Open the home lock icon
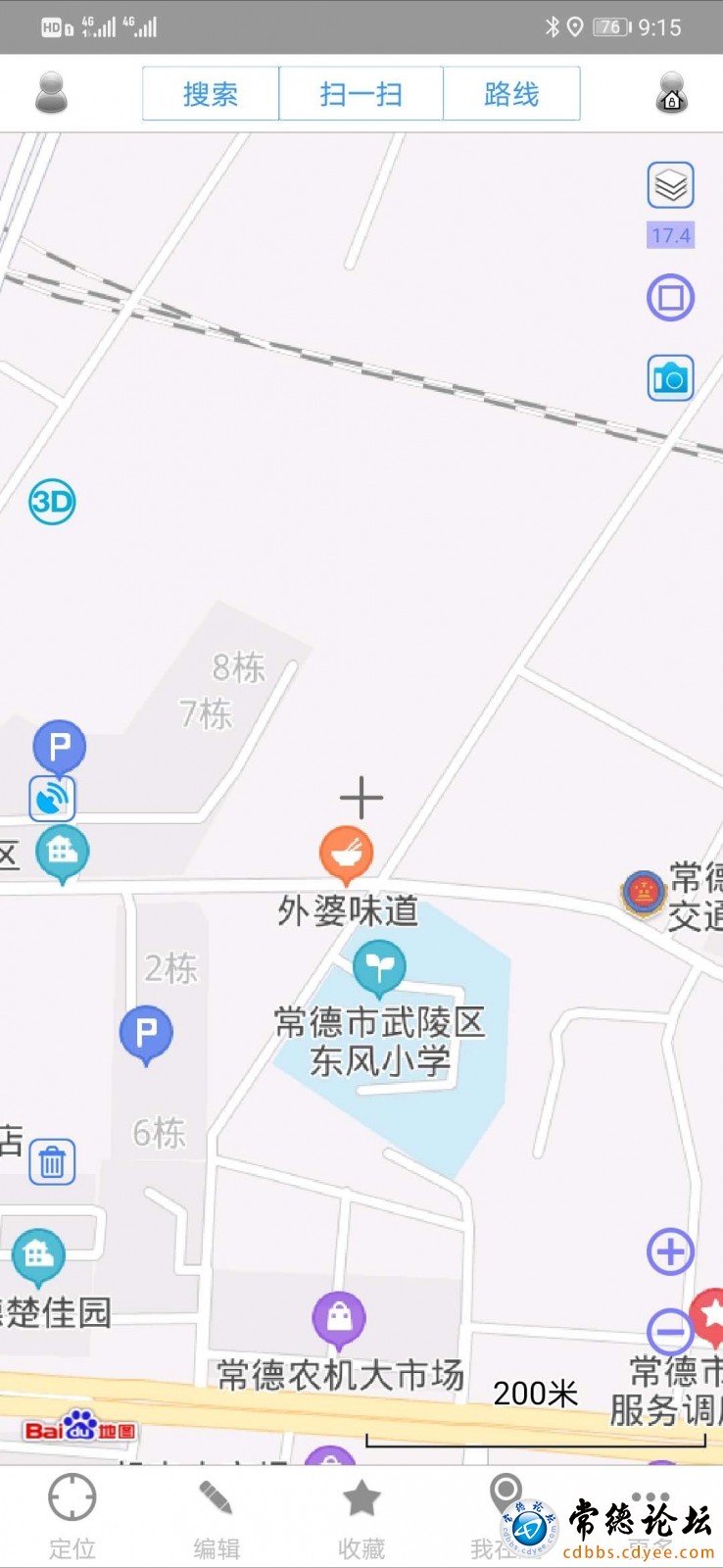 pos(671,93)
